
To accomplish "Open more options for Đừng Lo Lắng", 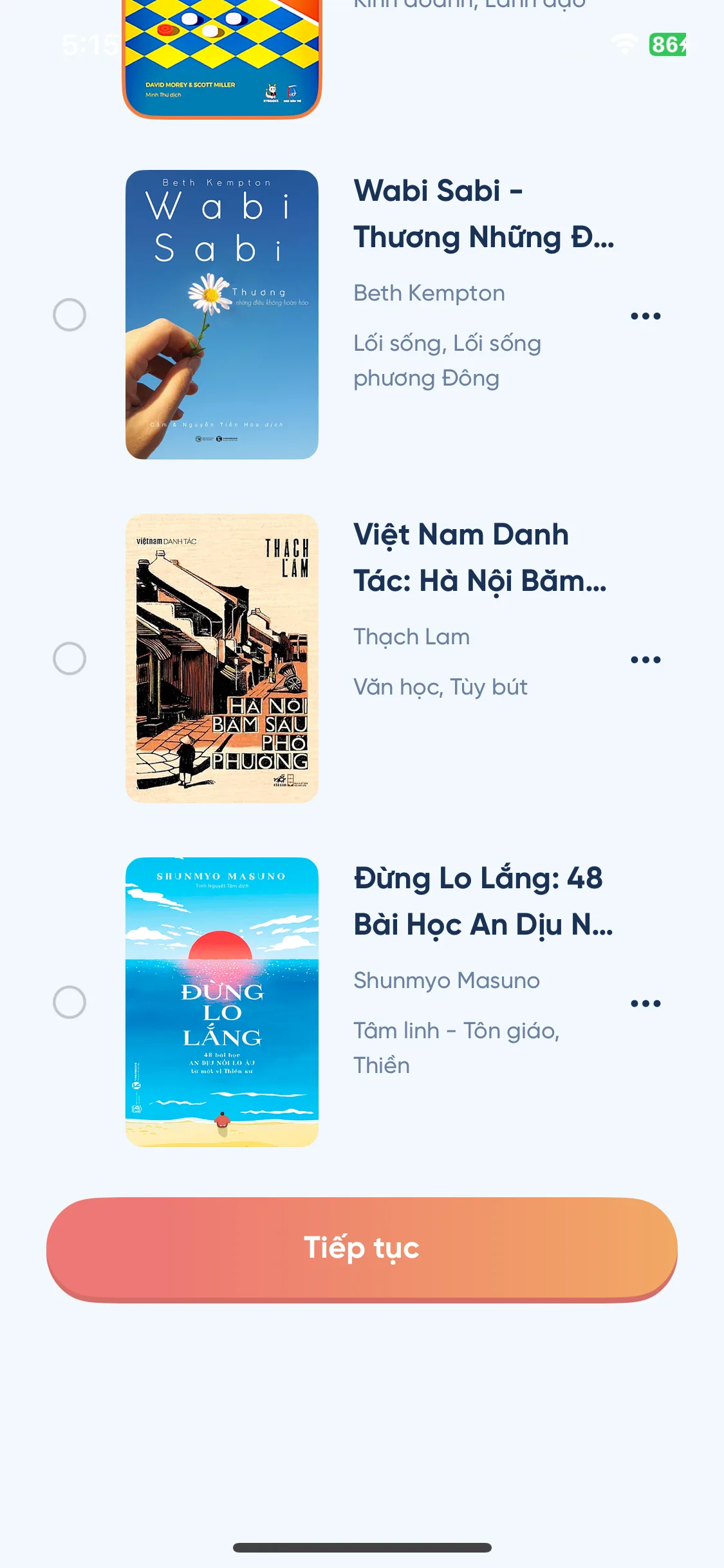I will [645, 1003].
